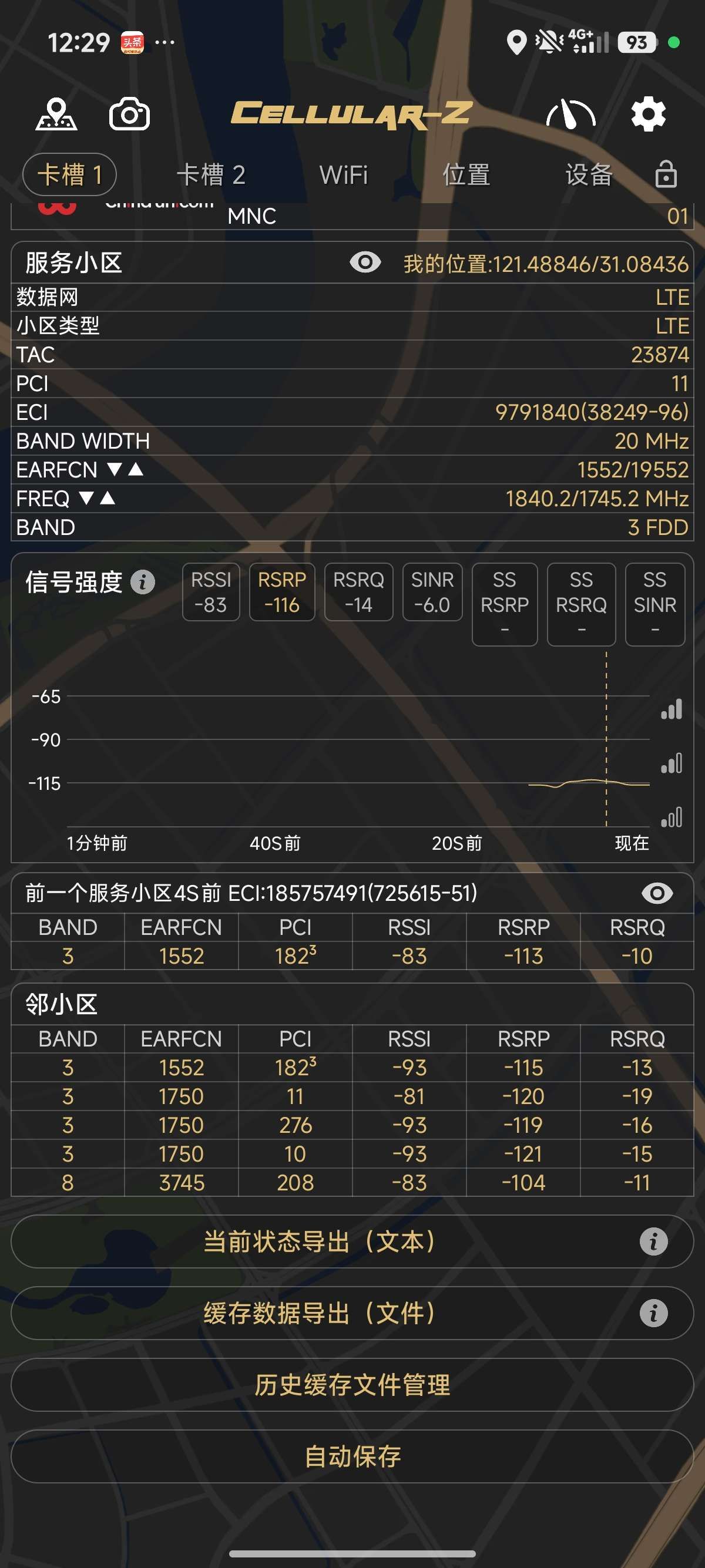Open the settings gear

pyautogui.click(x=648, y=114)
